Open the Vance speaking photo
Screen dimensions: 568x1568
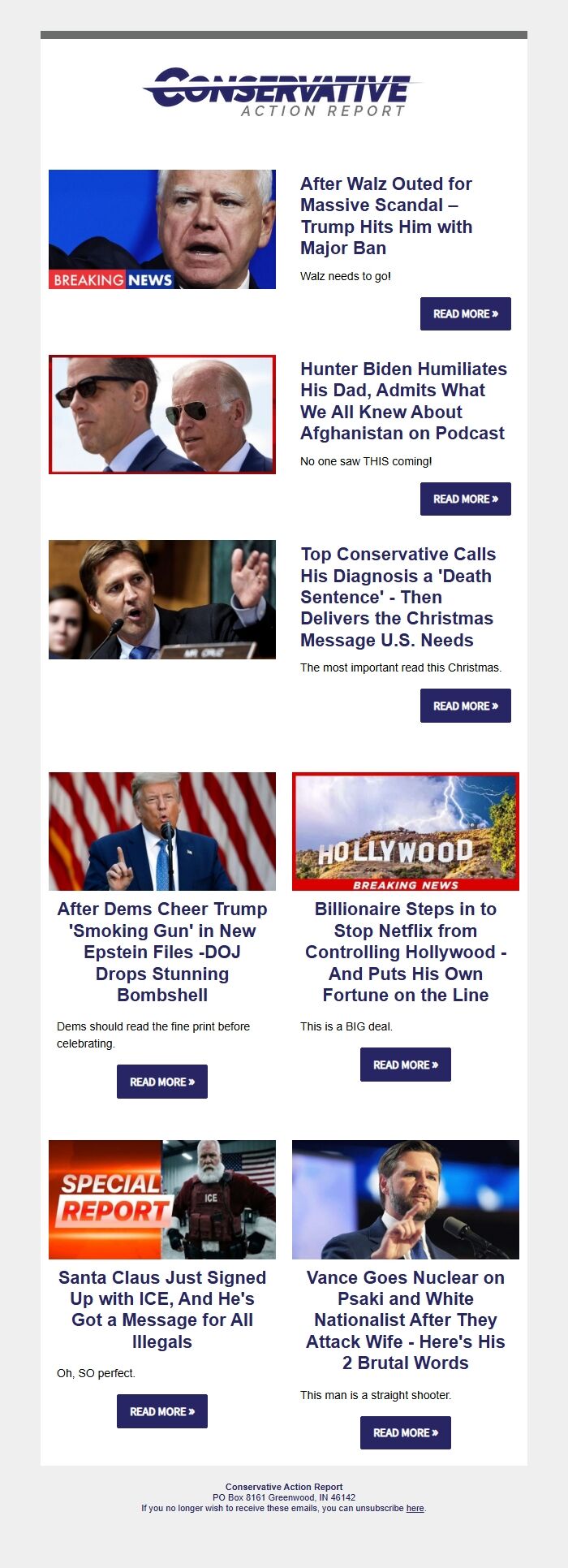(405, 1199)
